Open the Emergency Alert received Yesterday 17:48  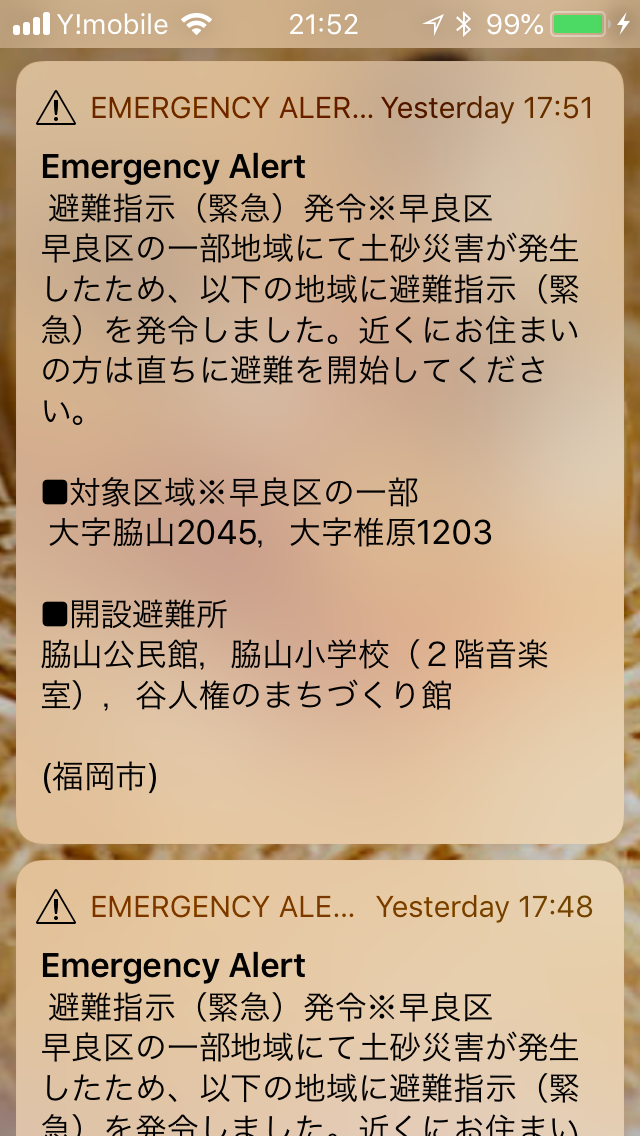tap(320, 1000)
